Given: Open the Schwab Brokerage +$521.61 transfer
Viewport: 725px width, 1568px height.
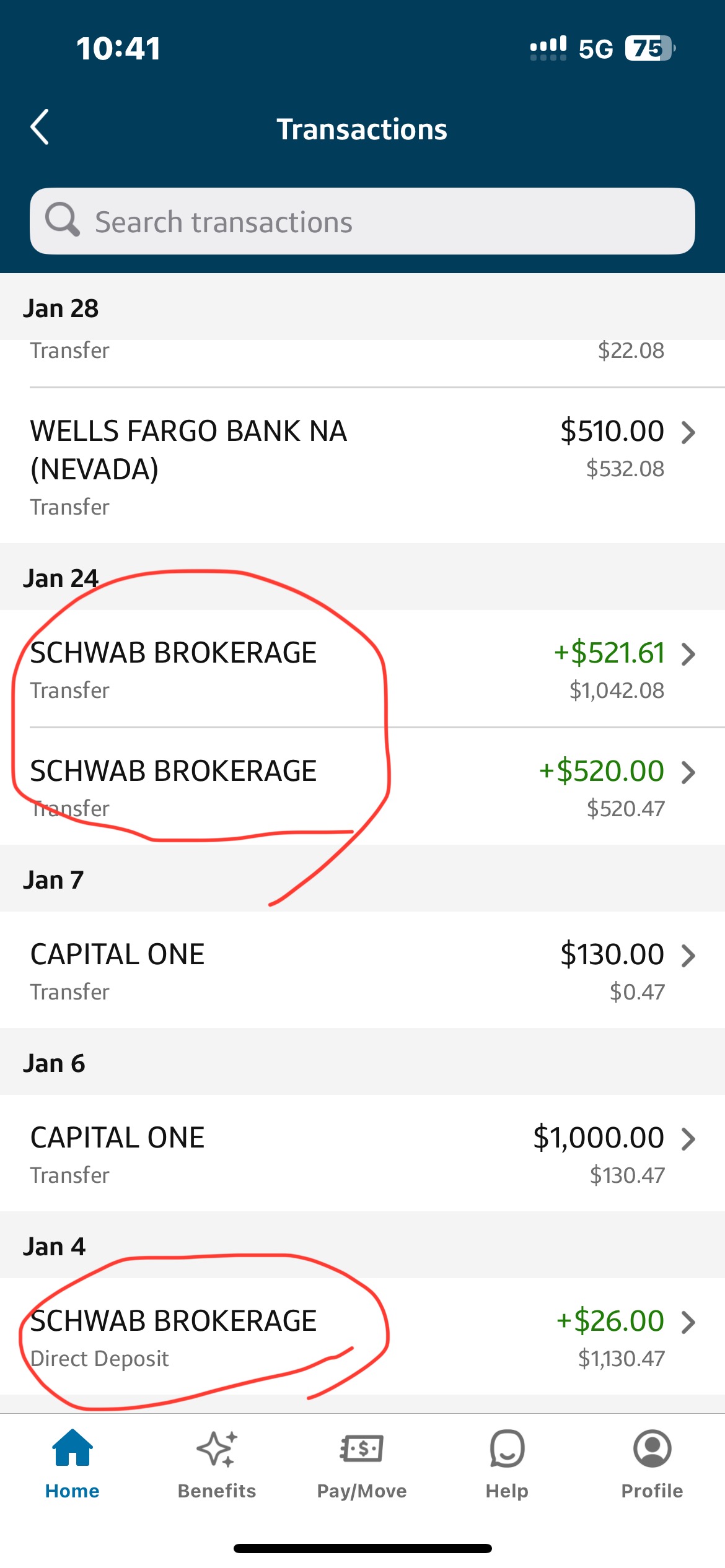Looking at the screenshot, I should click(x=362, y=669).
